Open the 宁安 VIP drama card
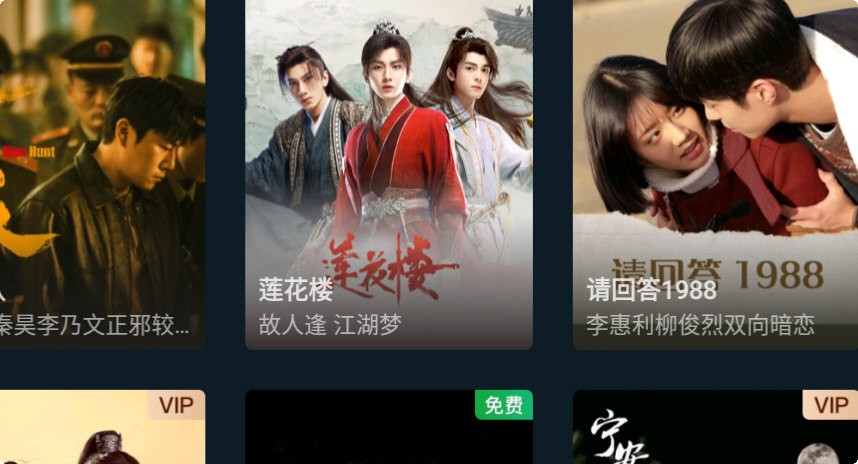 tap(715, 432)
